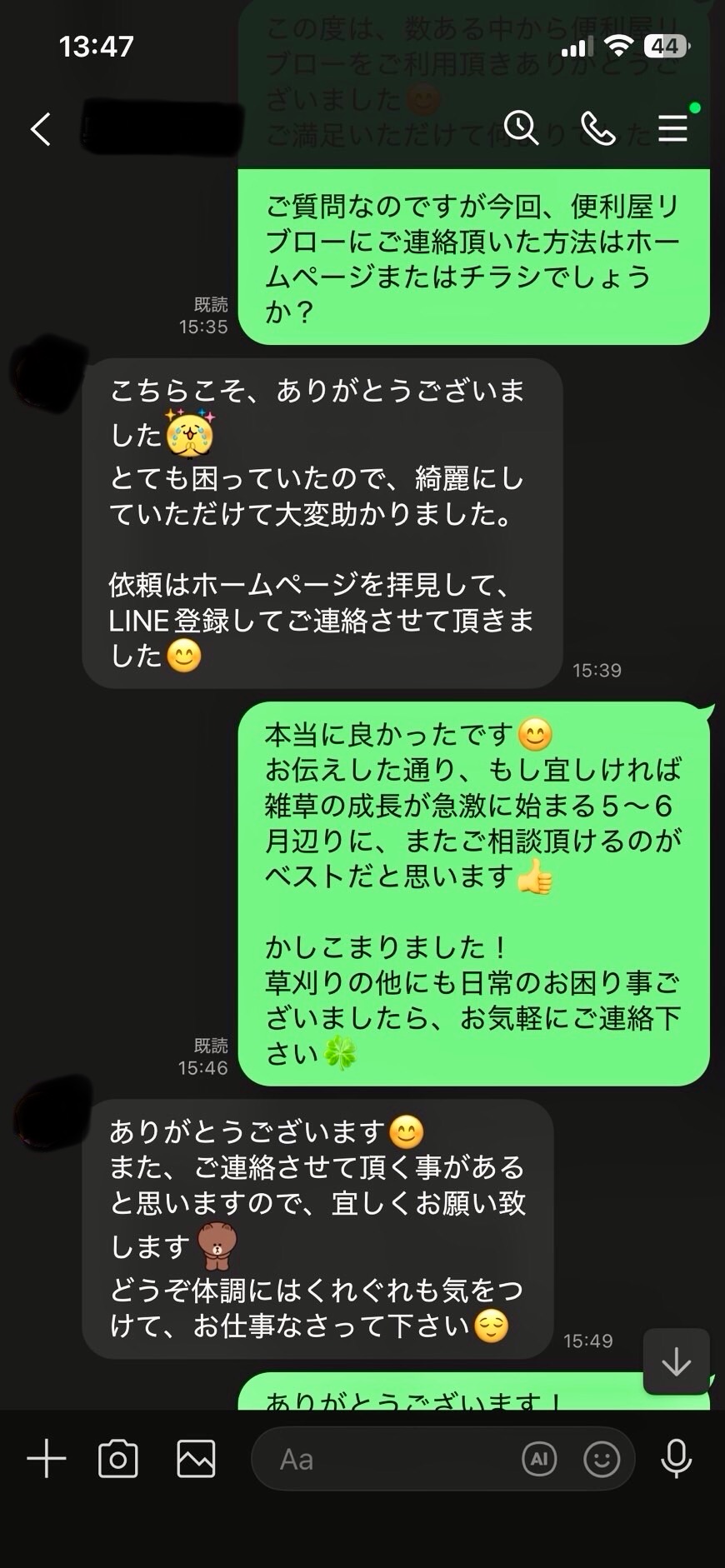Search within this conversation
The width and height of the screenshot is (725, 1568).
coord(522,128)
